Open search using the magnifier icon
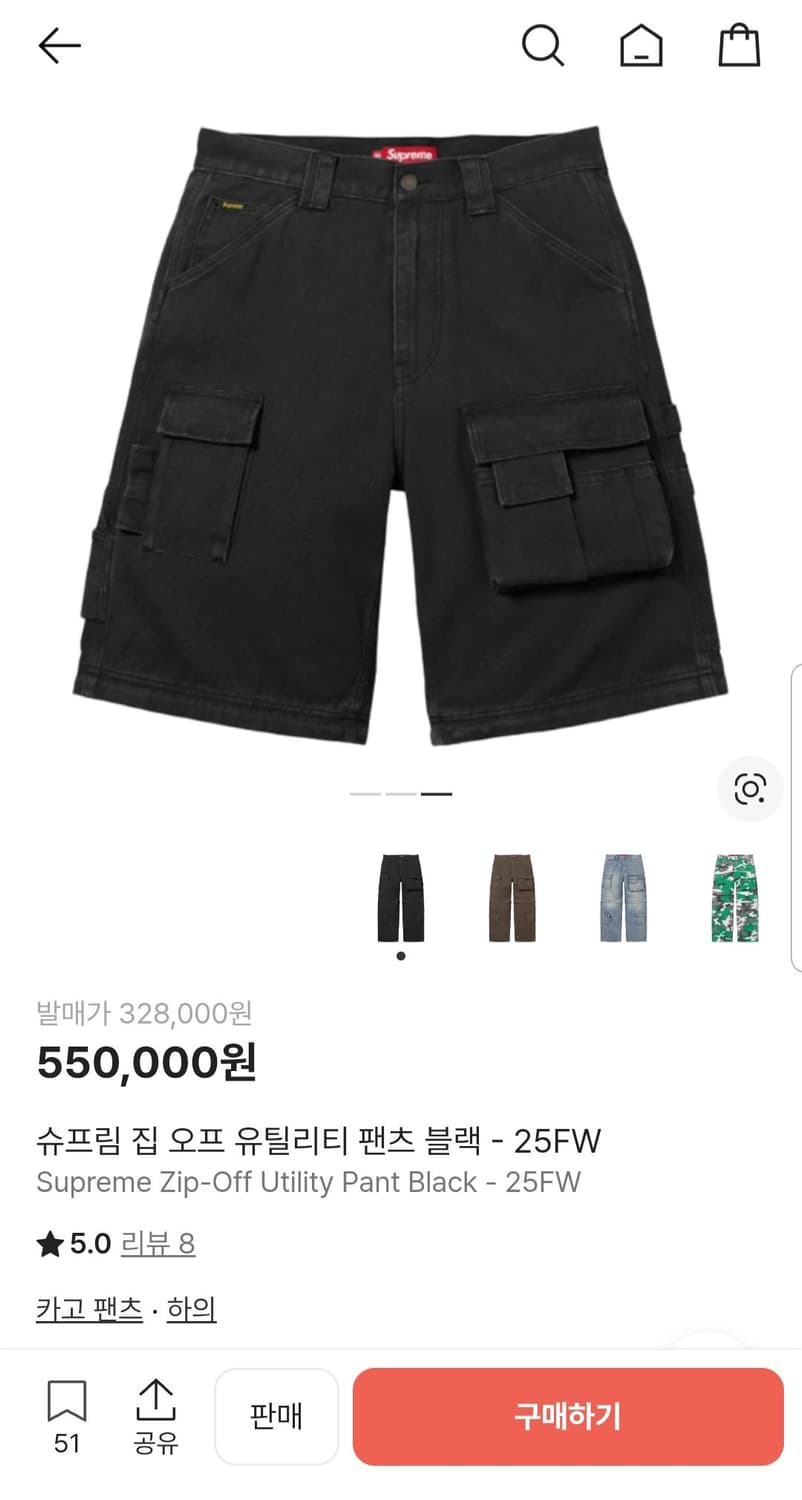The image size is (802, 1500). [543, 45]
